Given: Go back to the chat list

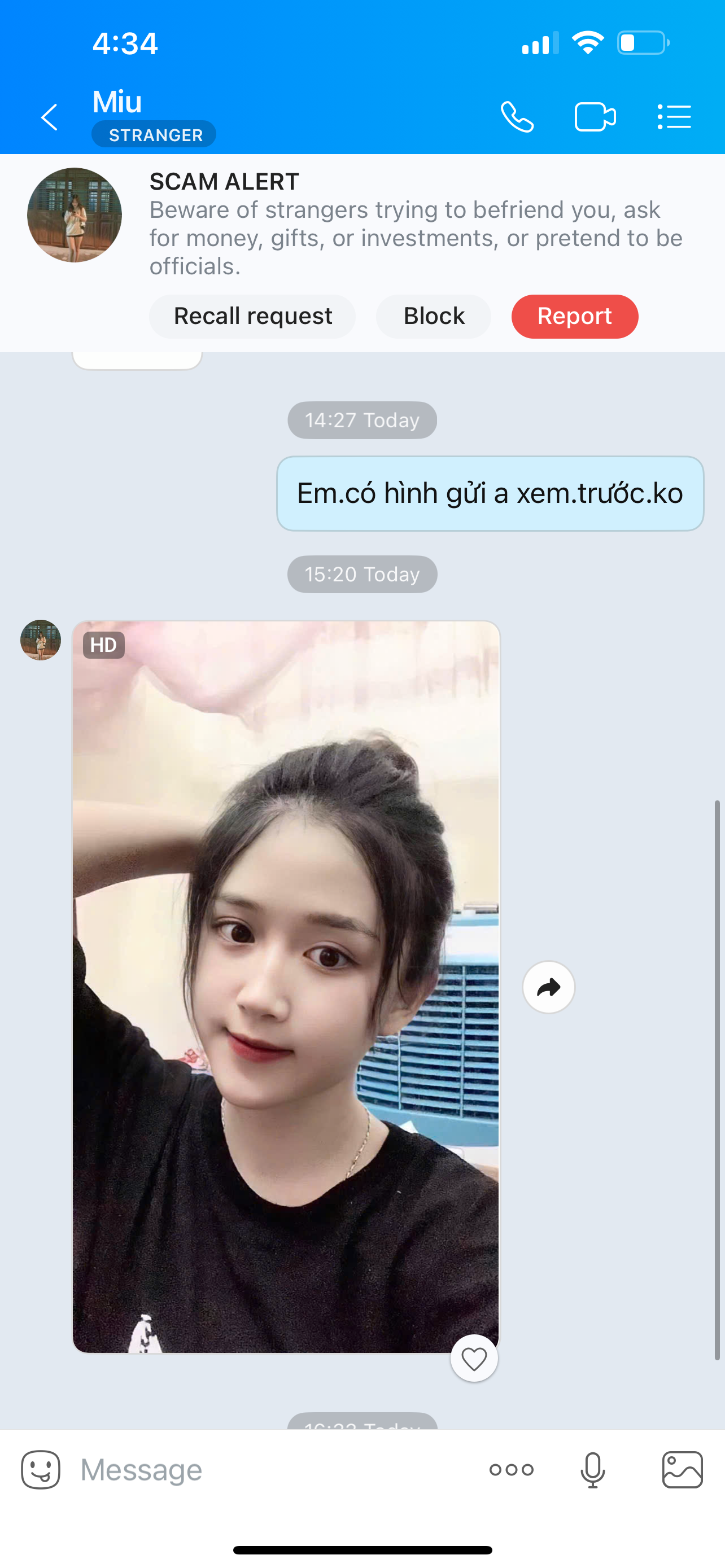Looking at the screenshot, I should tap(49, 117).
